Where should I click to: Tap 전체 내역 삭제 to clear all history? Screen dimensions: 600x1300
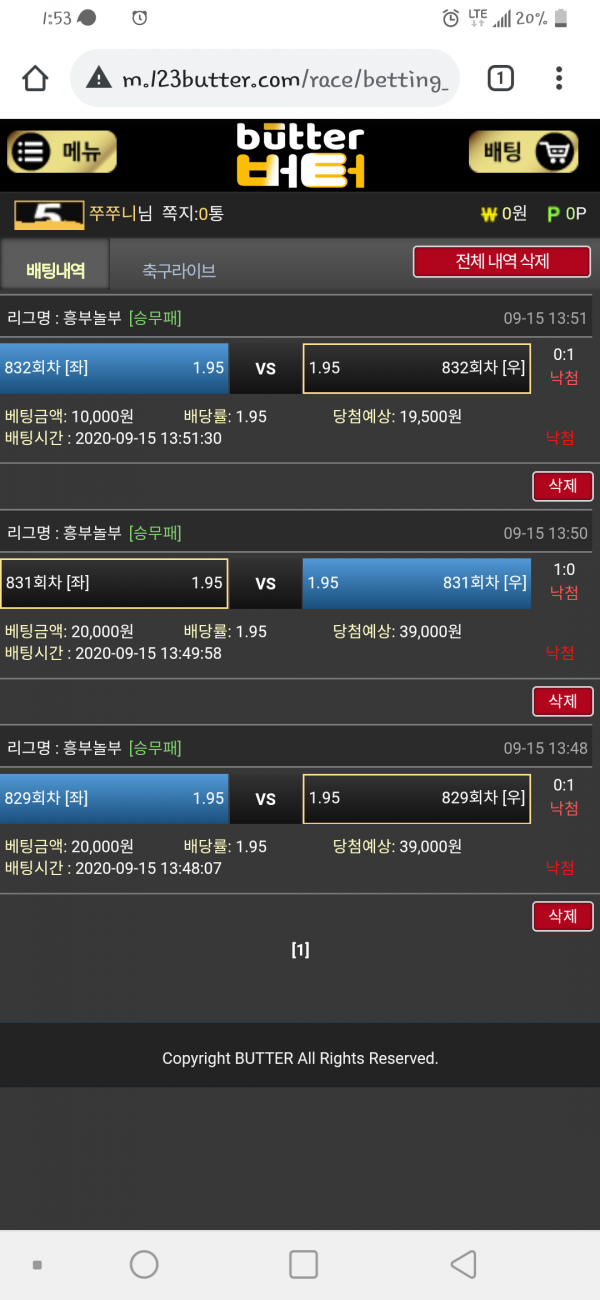coord(502,262)
